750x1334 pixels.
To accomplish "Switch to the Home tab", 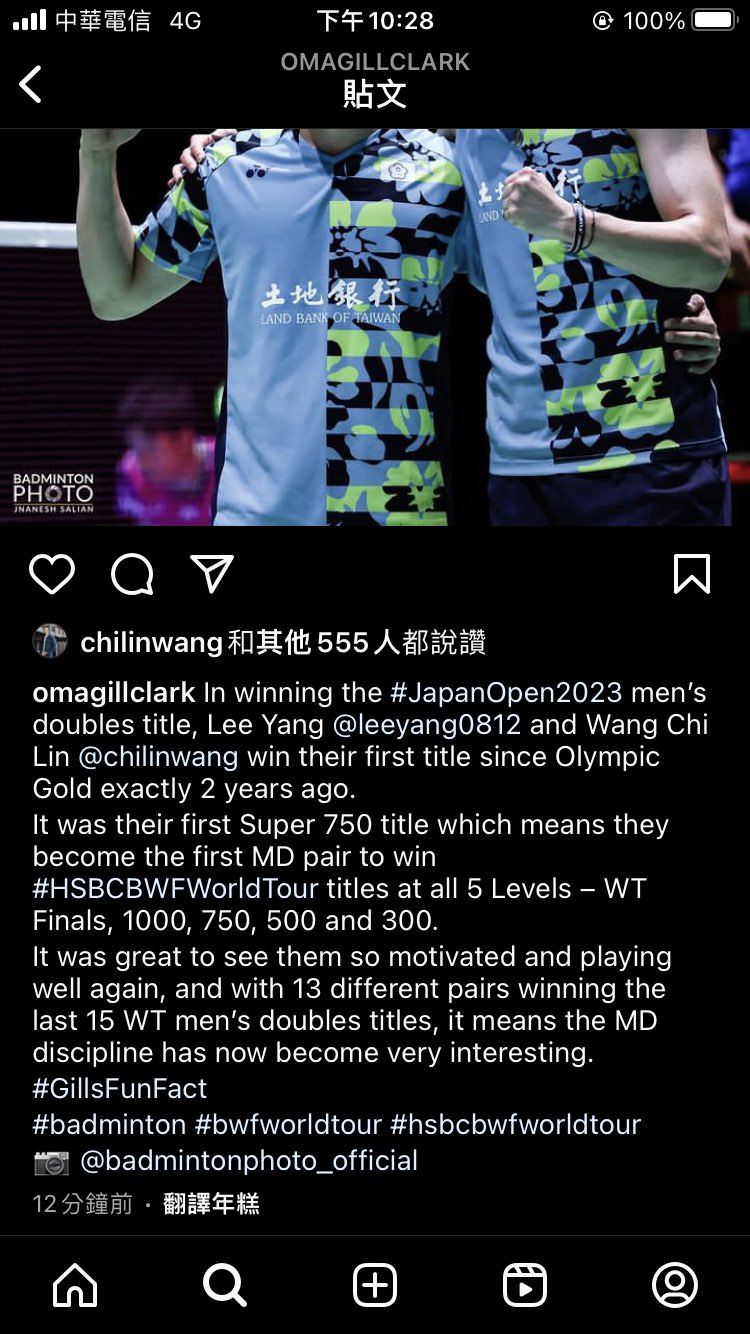I will pyautogui.click(x=75, y=1285).
